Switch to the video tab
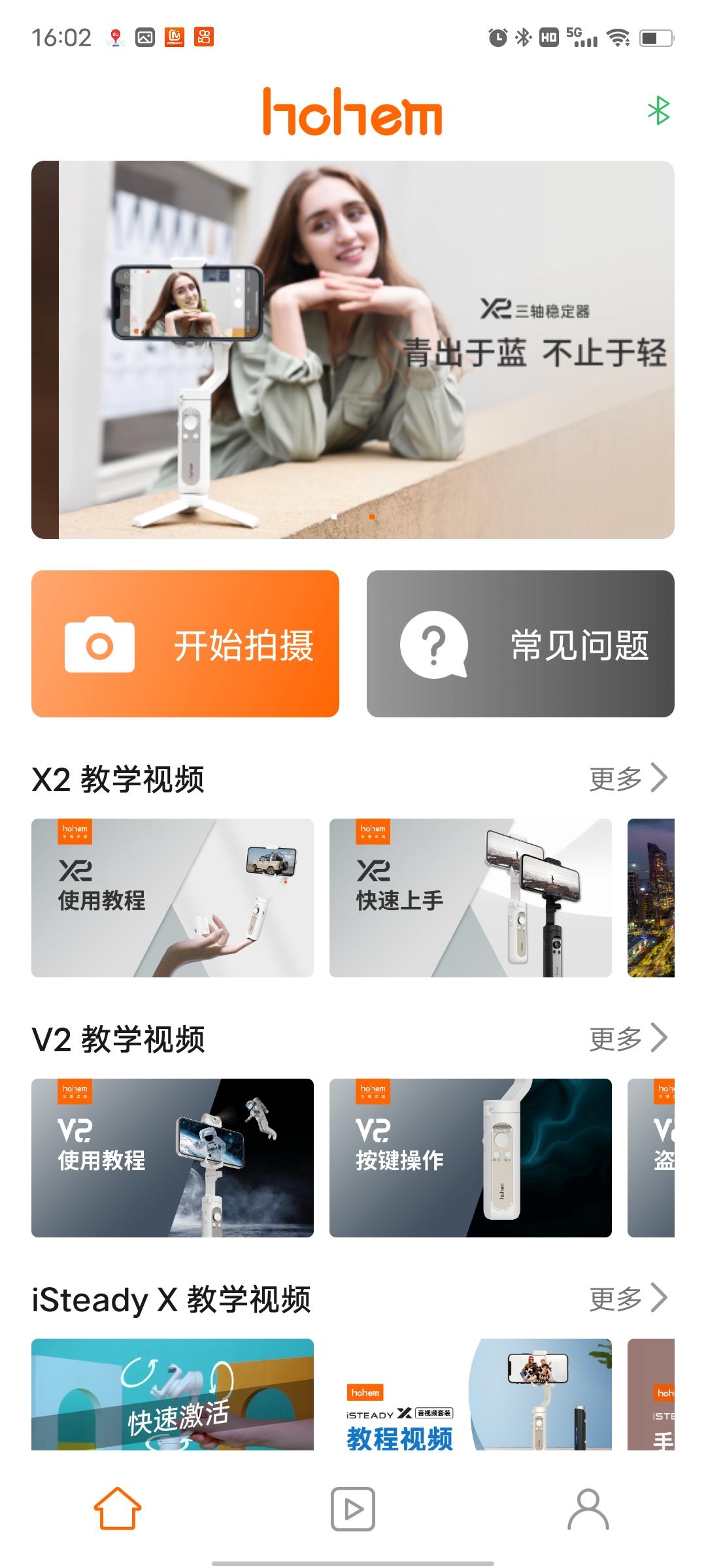The height and width of the screenshot is (1568, 706). pos(353,1509)
